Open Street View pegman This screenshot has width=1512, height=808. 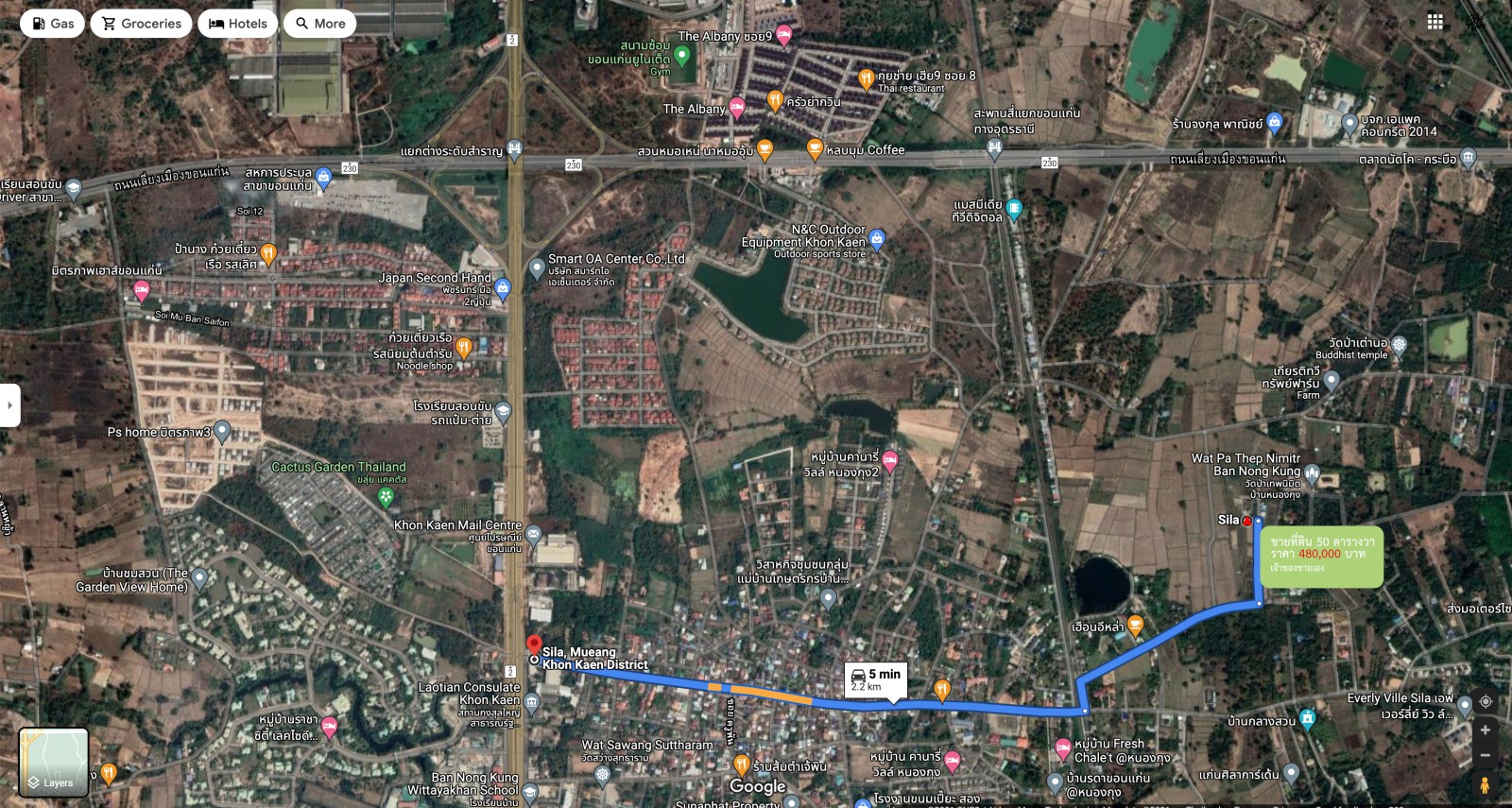click(x=1485, y=785)
